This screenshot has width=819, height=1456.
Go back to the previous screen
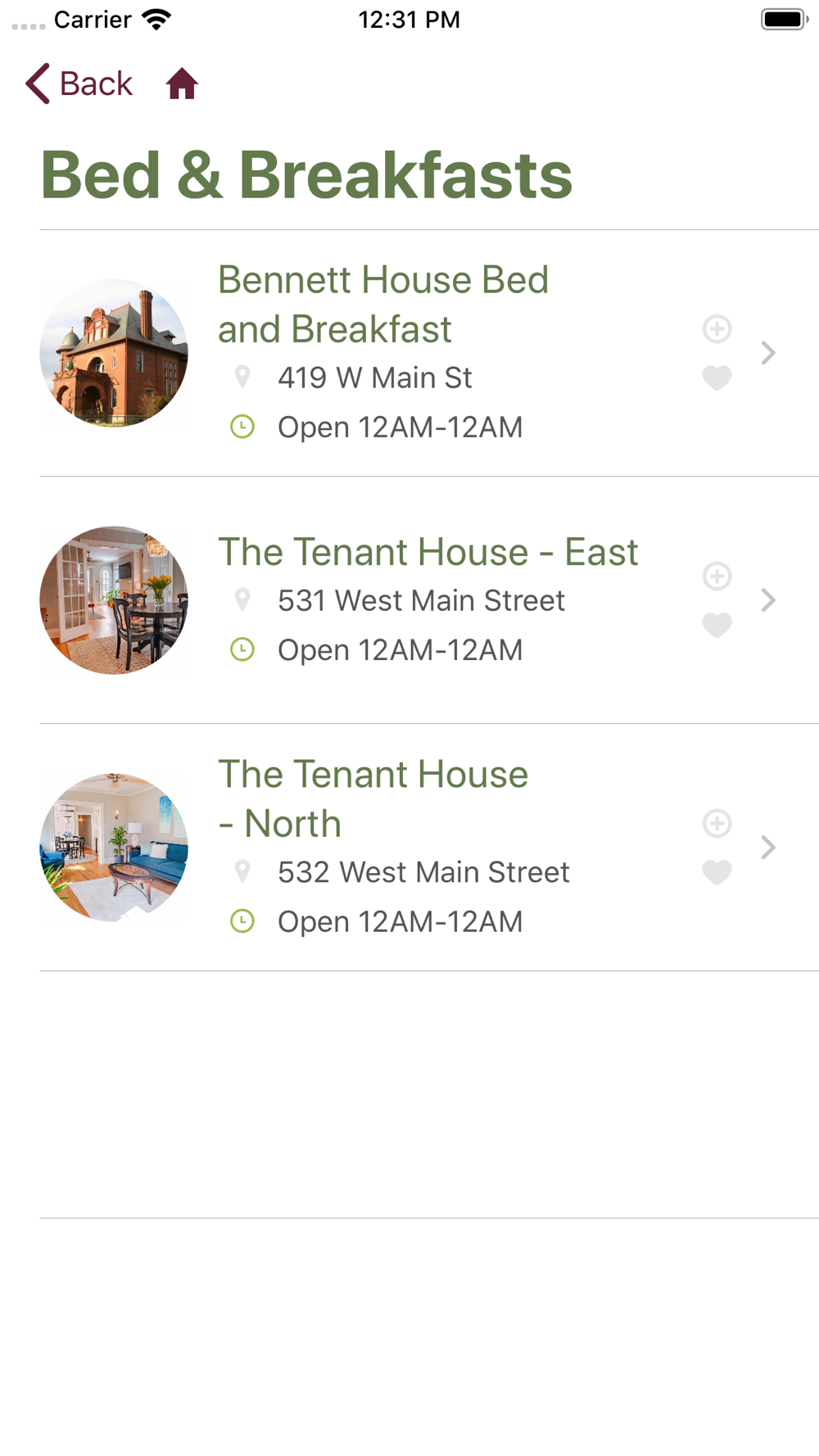pos(79,84)
